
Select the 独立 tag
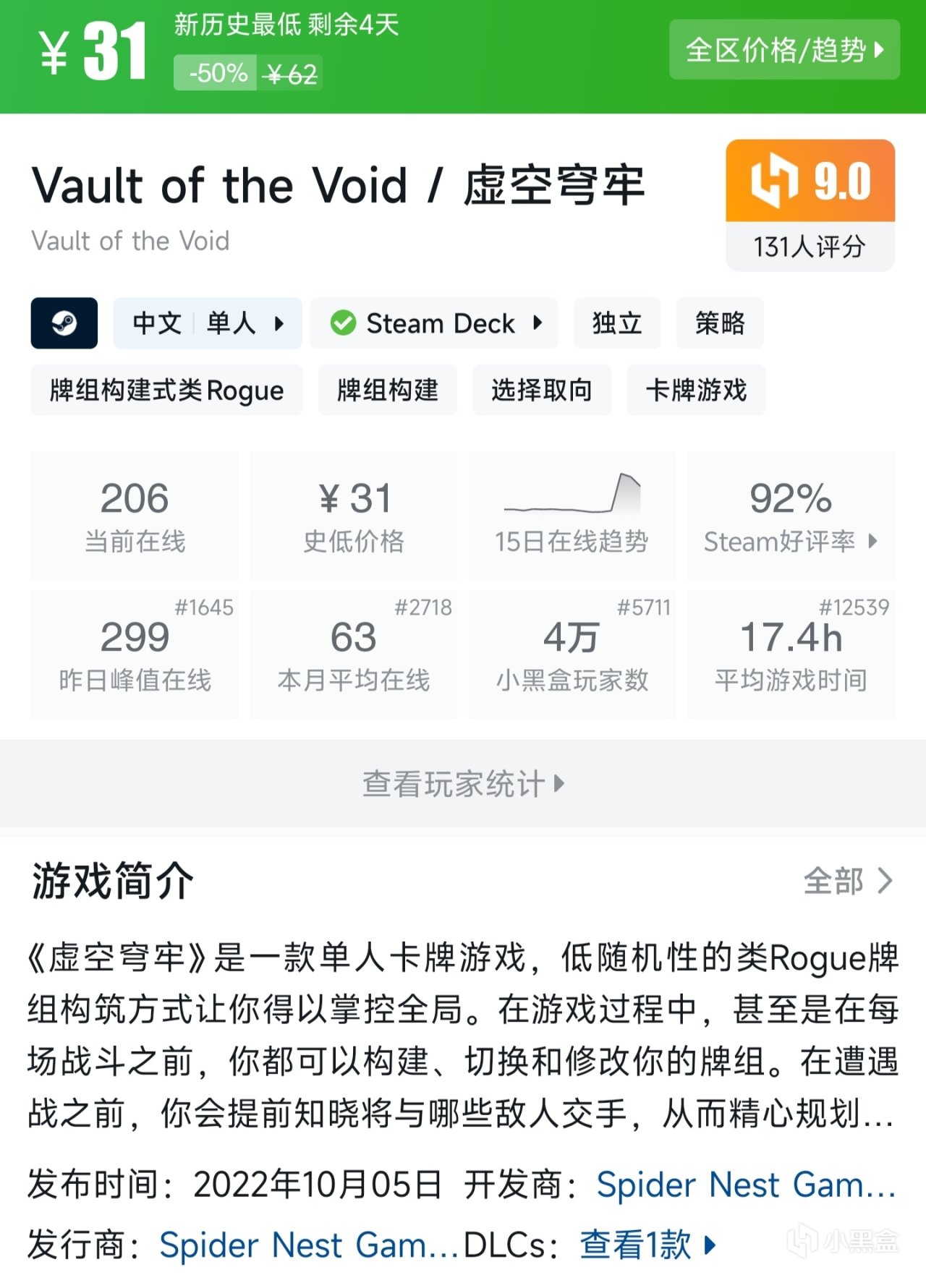(x=617, y=323)
